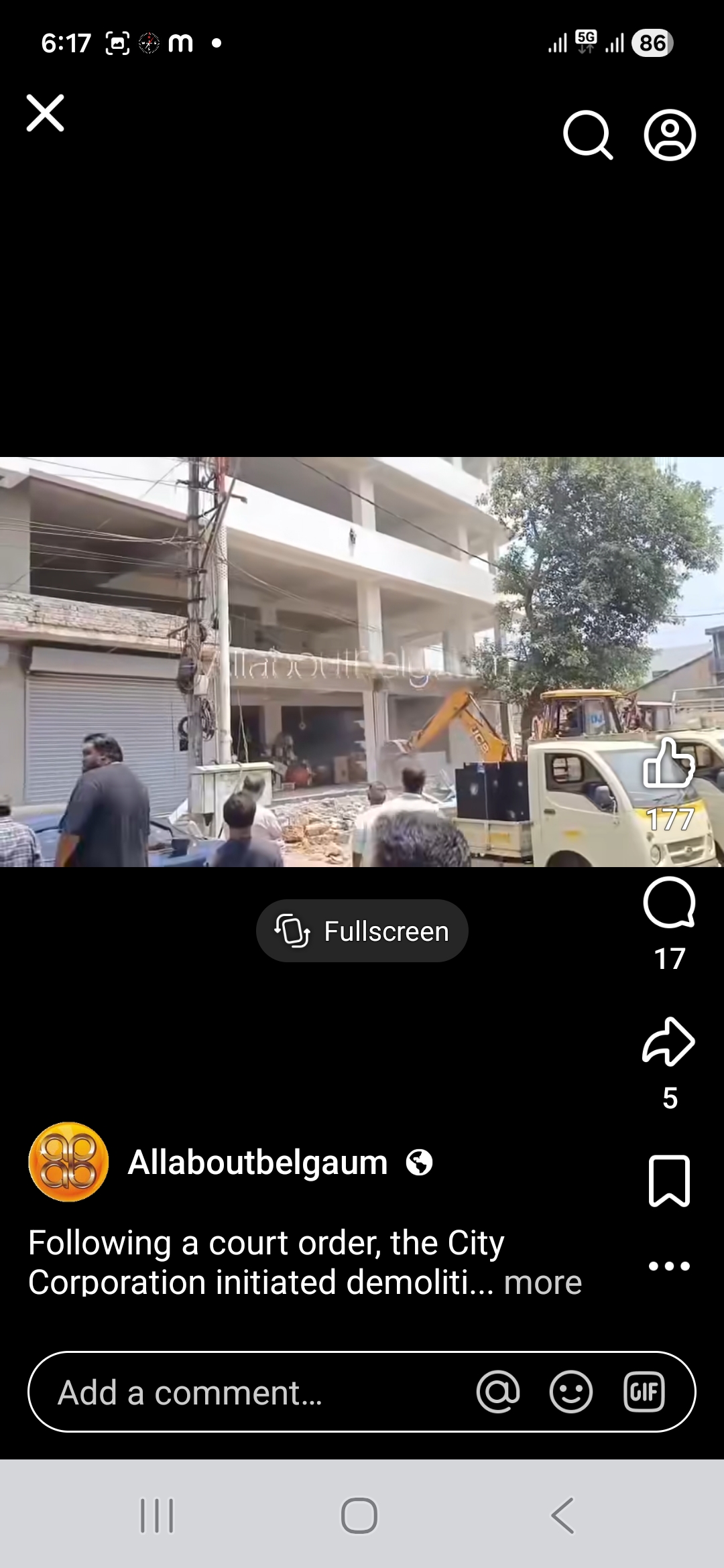Mention someone with the @ icon

(x=498, y=1392)
